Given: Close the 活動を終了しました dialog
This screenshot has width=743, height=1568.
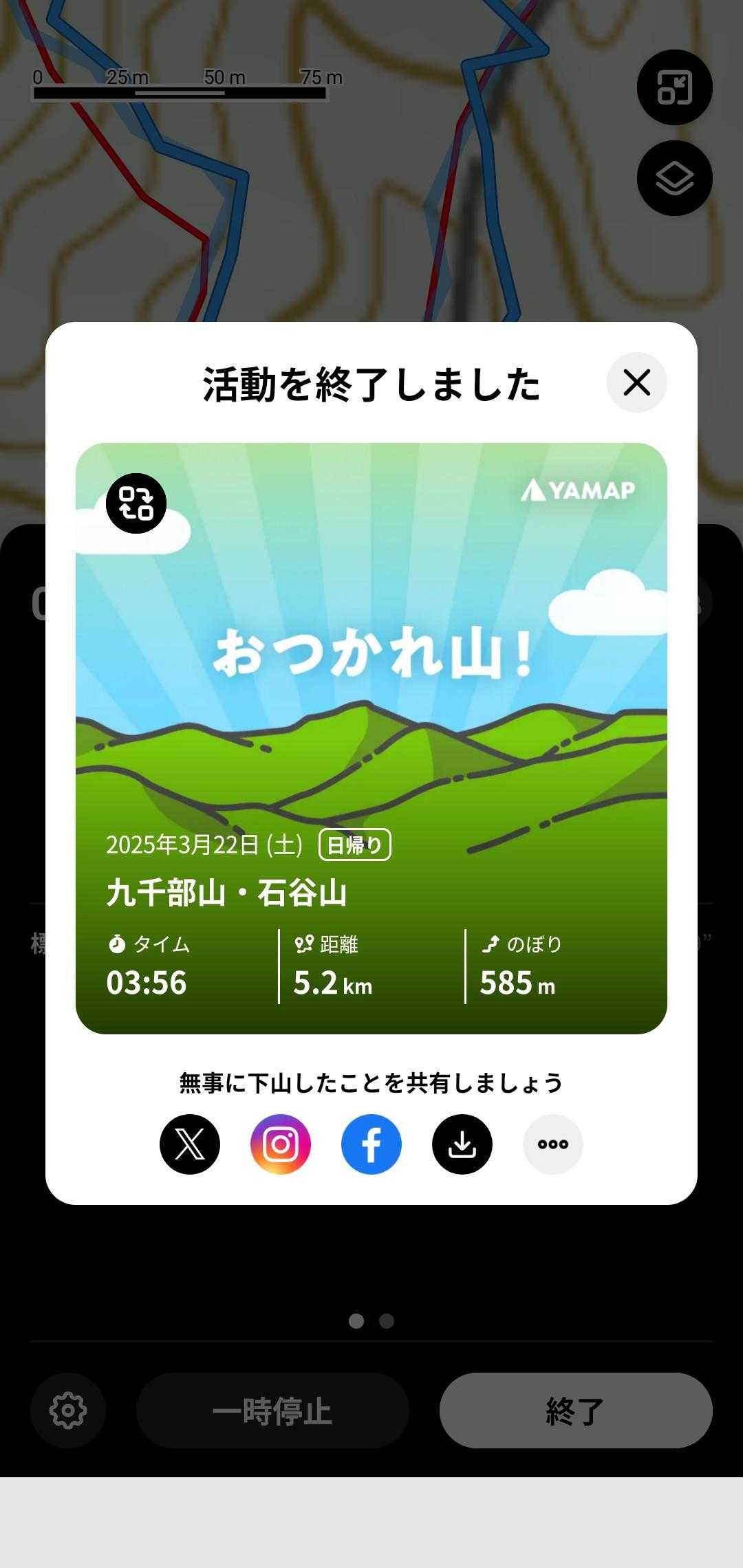Looking at the screenshot, I should tap(636, 382).
